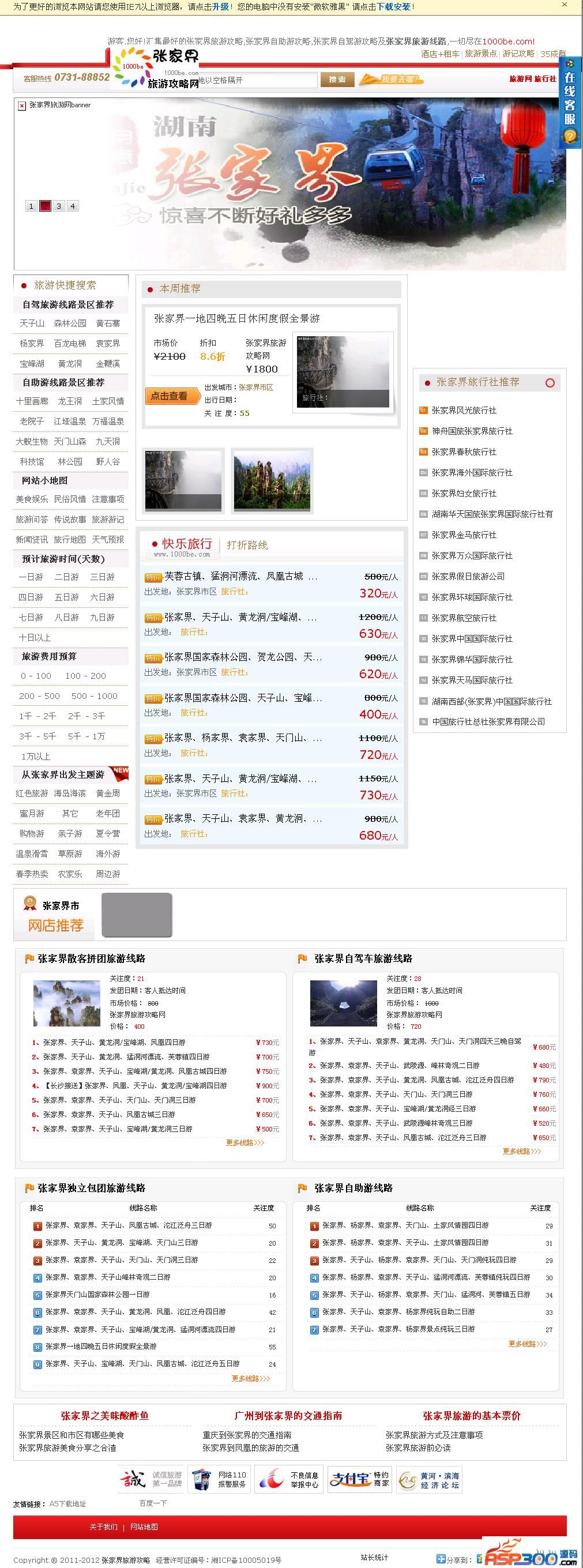Filter tours by 三日游 duration
583x1568 pixels.
point(102,577)
